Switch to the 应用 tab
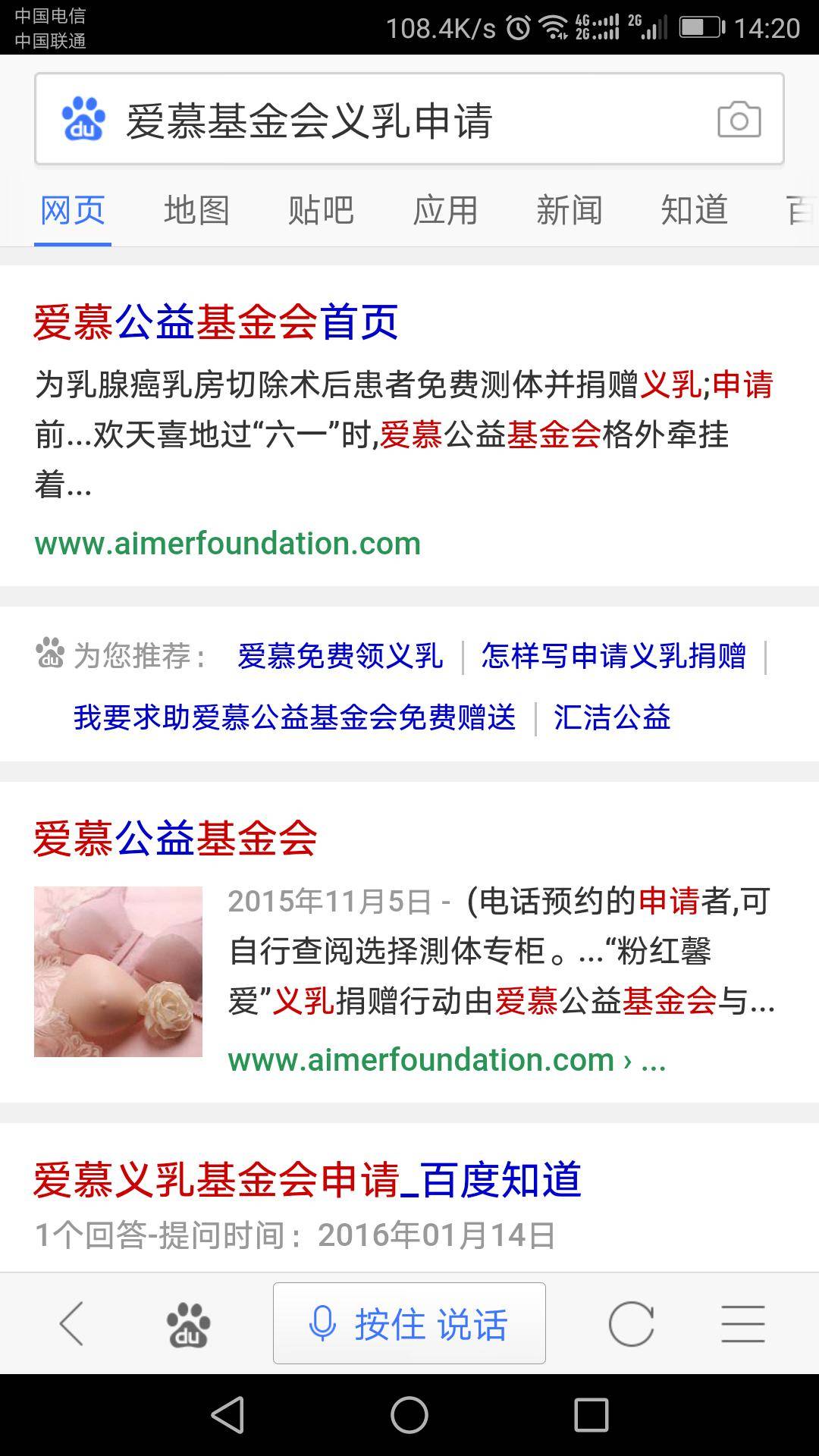819x1456 pixels. [445, 210]
